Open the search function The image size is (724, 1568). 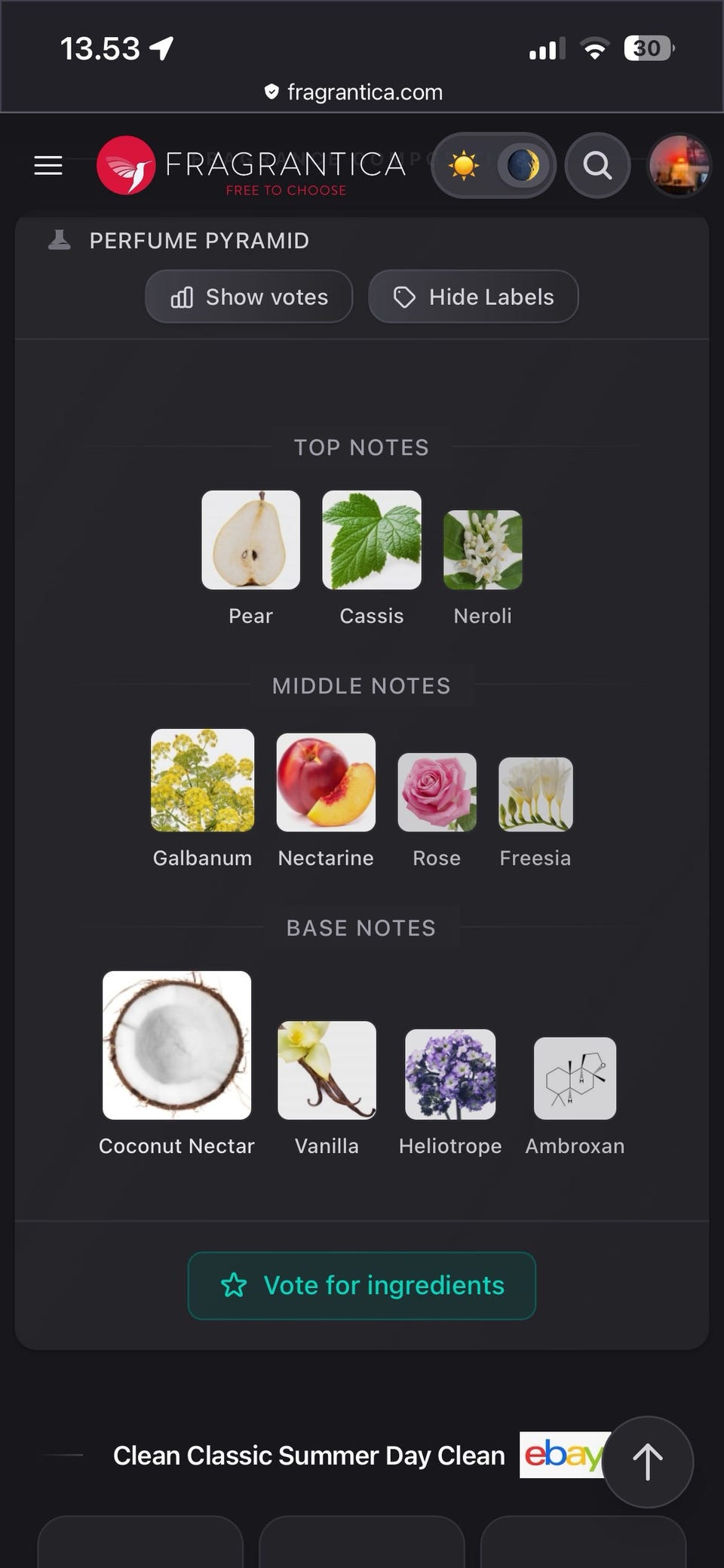597,165
